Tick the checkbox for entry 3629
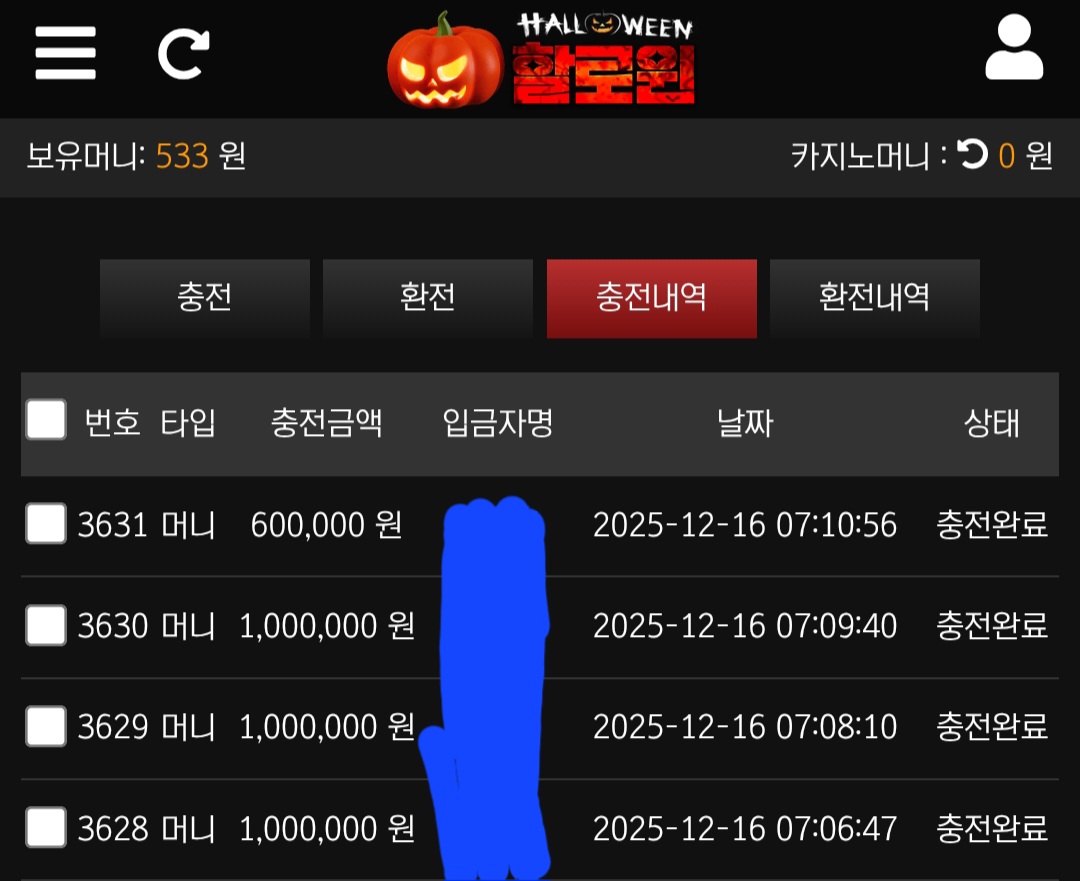 [x=46, y=727]
